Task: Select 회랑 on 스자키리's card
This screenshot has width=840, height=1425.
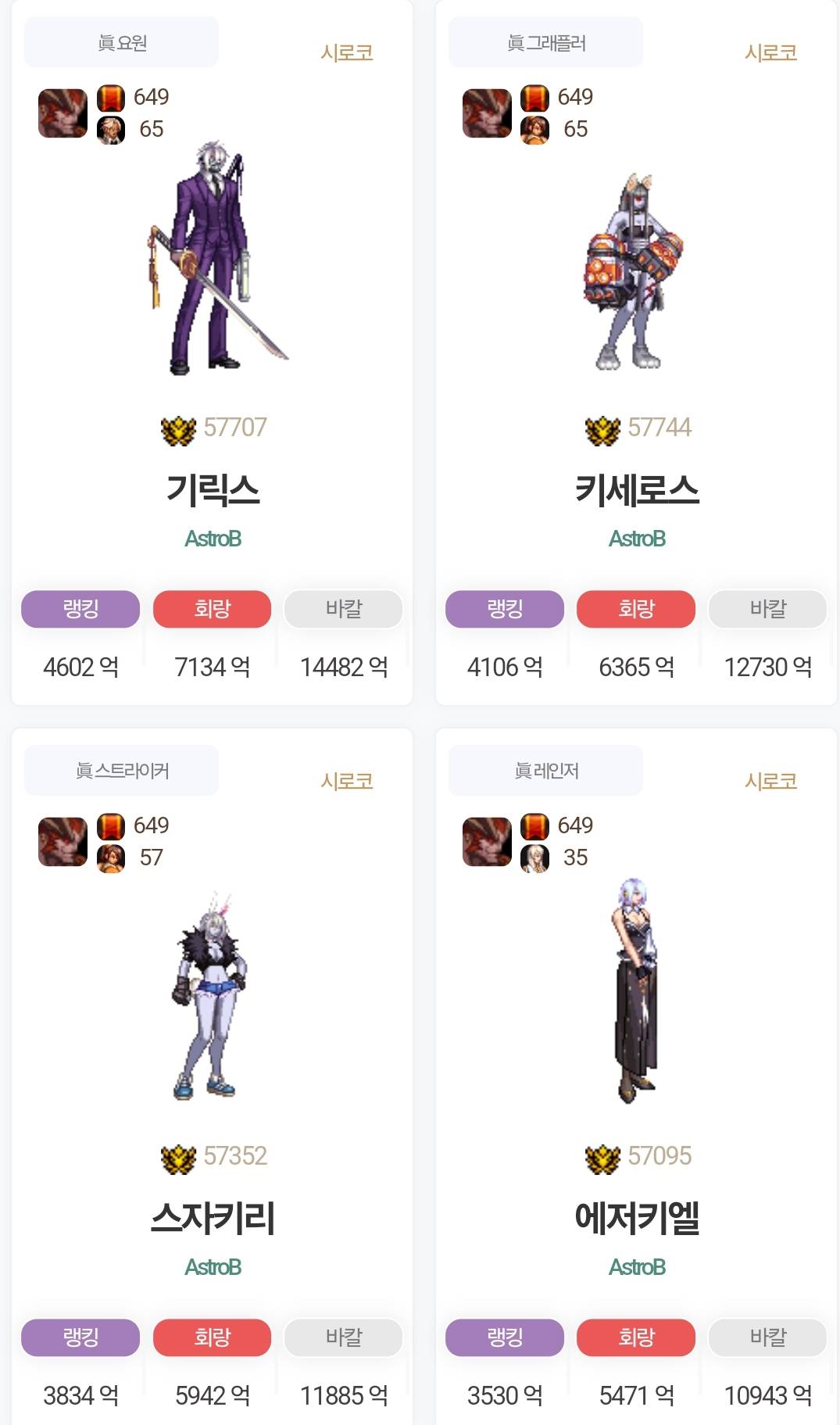Action: coord(212,1337)
